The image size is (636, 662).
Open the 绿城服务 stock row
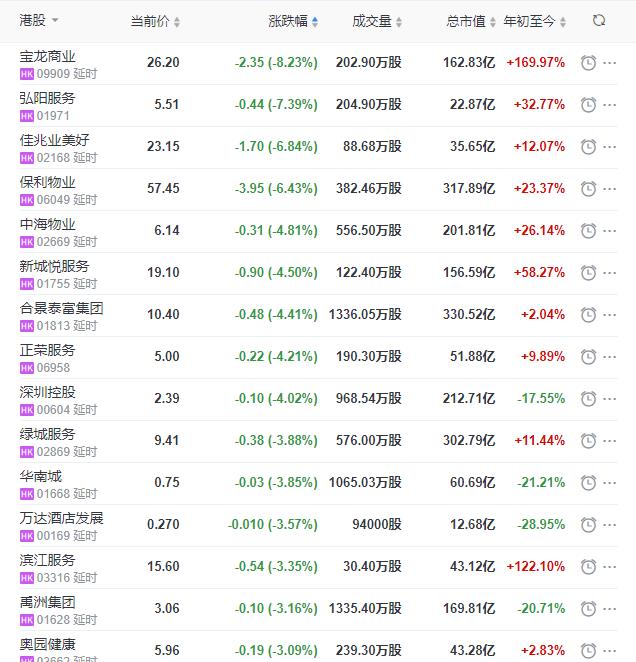pos(47,435)
